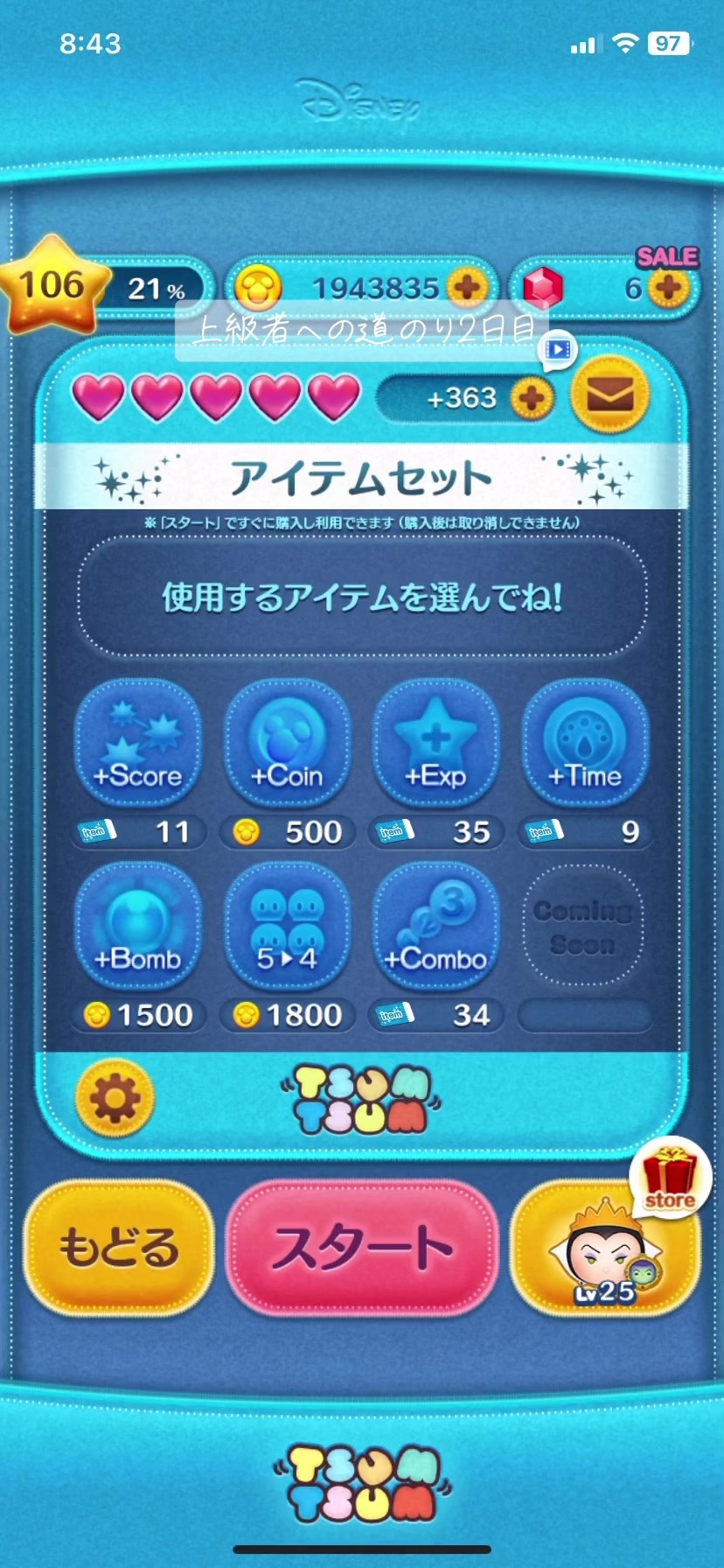The image size is (724, 1568).
Task: Add more coins with the plus icon
Action: click(x=468, y=287)
